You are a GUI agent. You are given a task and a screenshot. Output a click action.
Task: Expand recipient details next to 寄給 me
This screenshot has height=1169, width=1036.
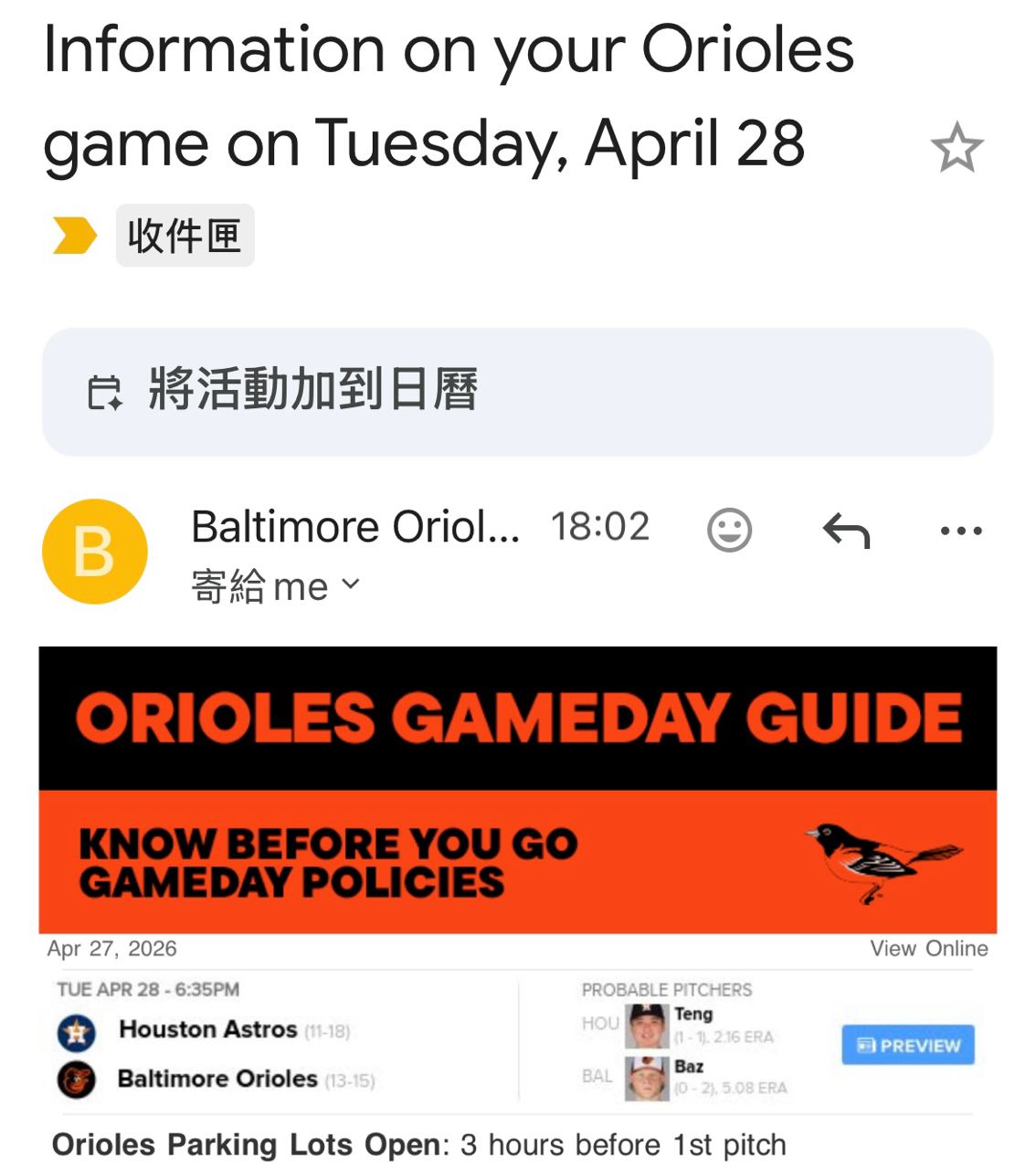(351, 584)
